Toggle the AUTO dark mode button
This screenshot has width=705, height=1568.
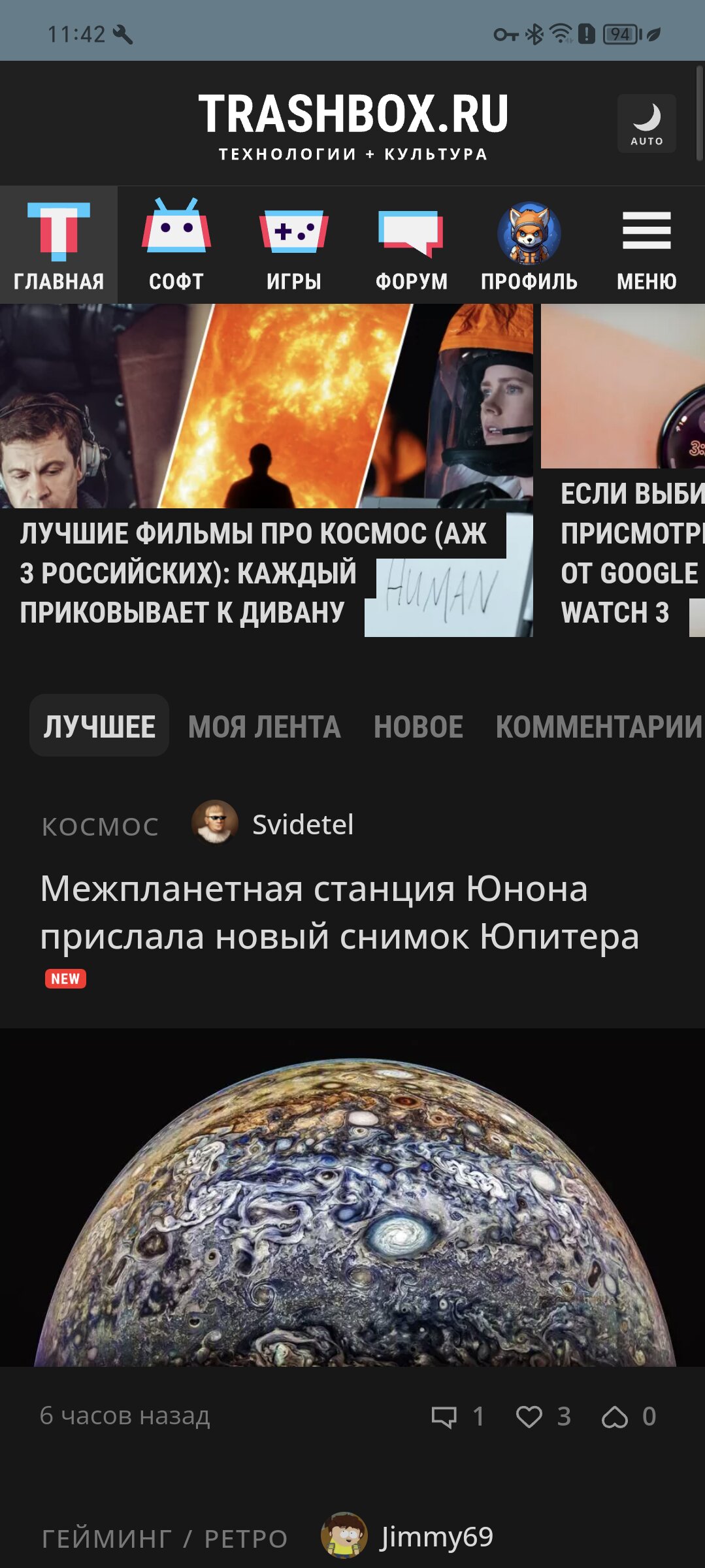click(x=646, y=123)
